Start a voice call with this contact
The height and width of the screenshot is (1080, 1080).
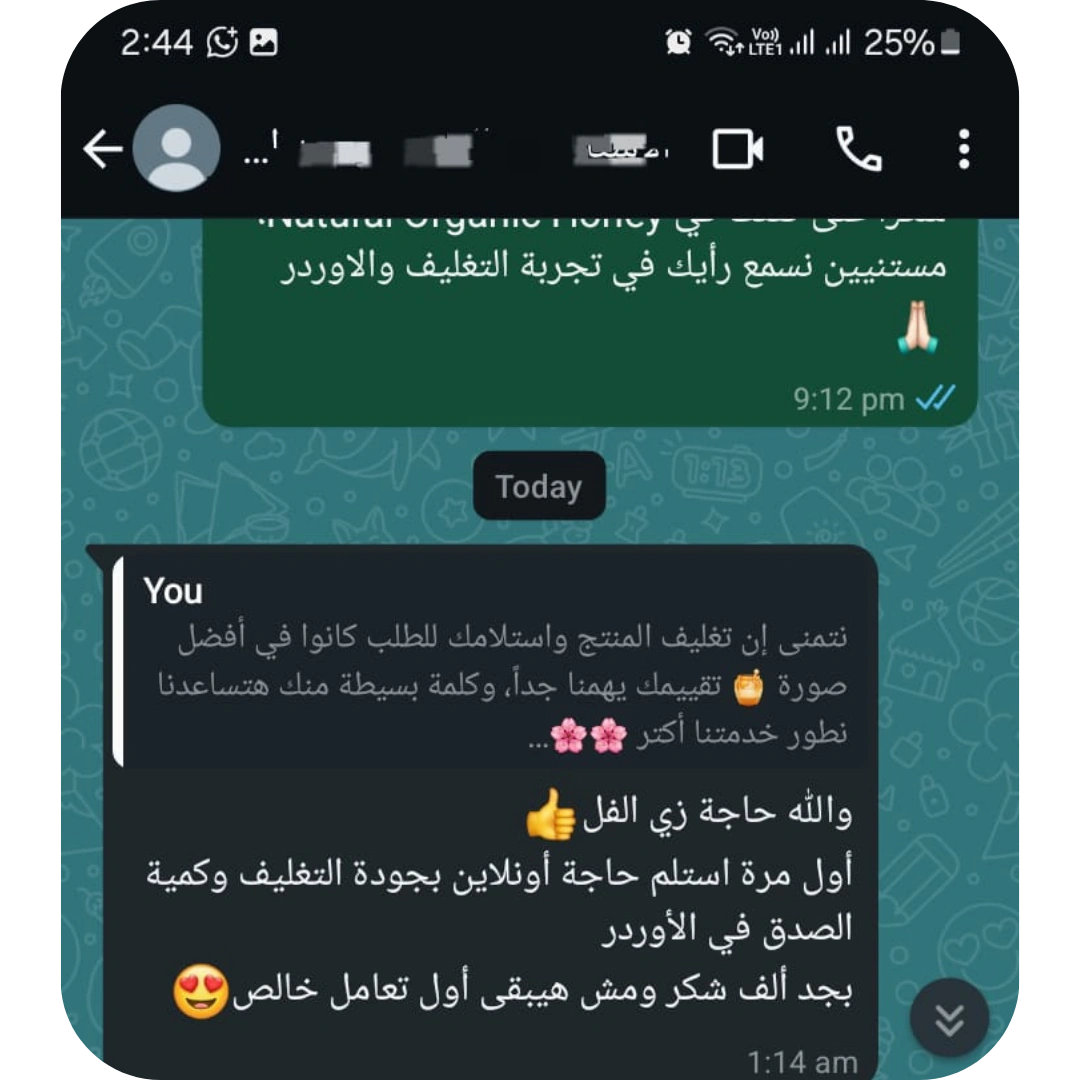tap(858, 150)
